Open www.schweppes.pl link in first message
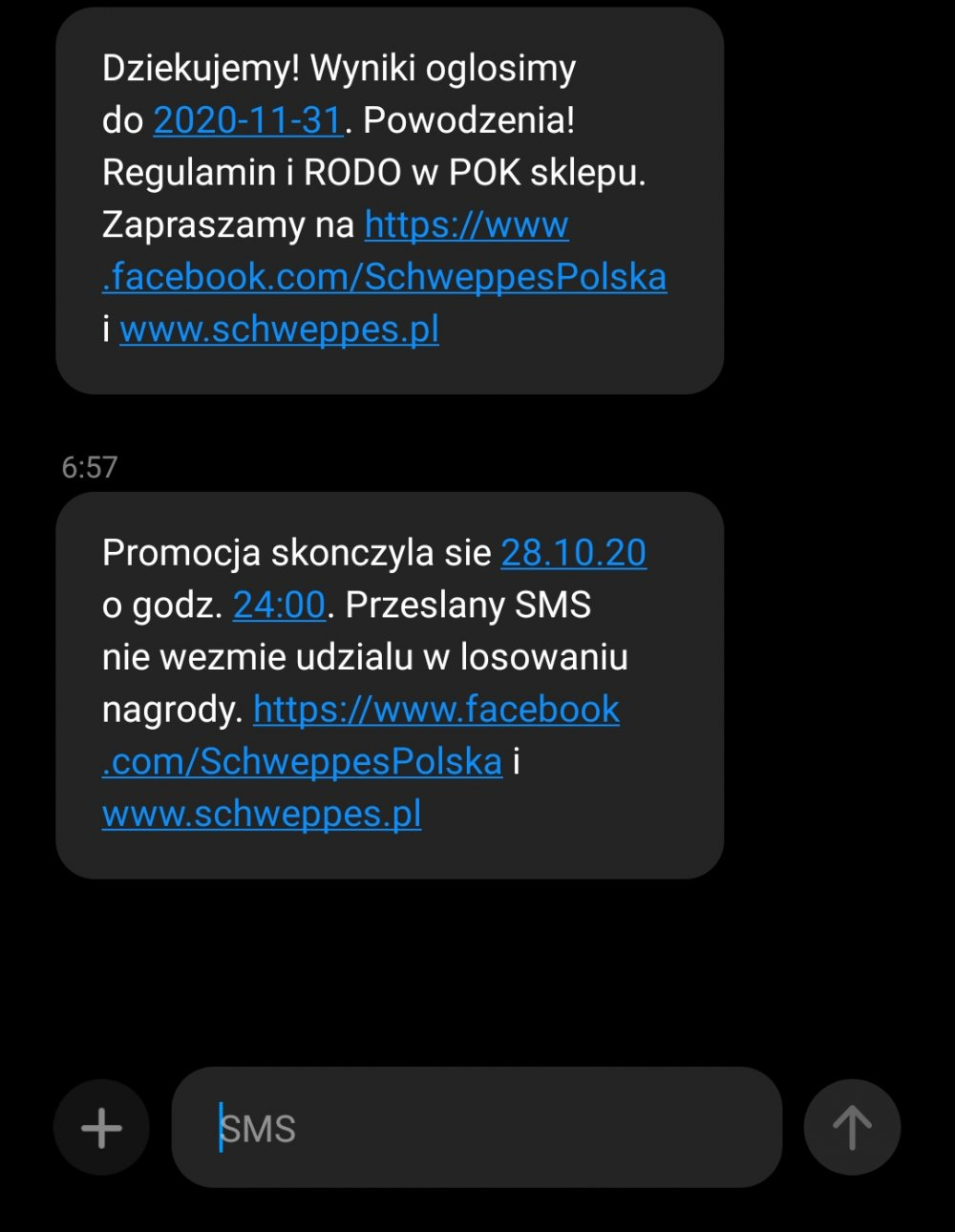Viewport: 955px width, 1232px height. 279,329
